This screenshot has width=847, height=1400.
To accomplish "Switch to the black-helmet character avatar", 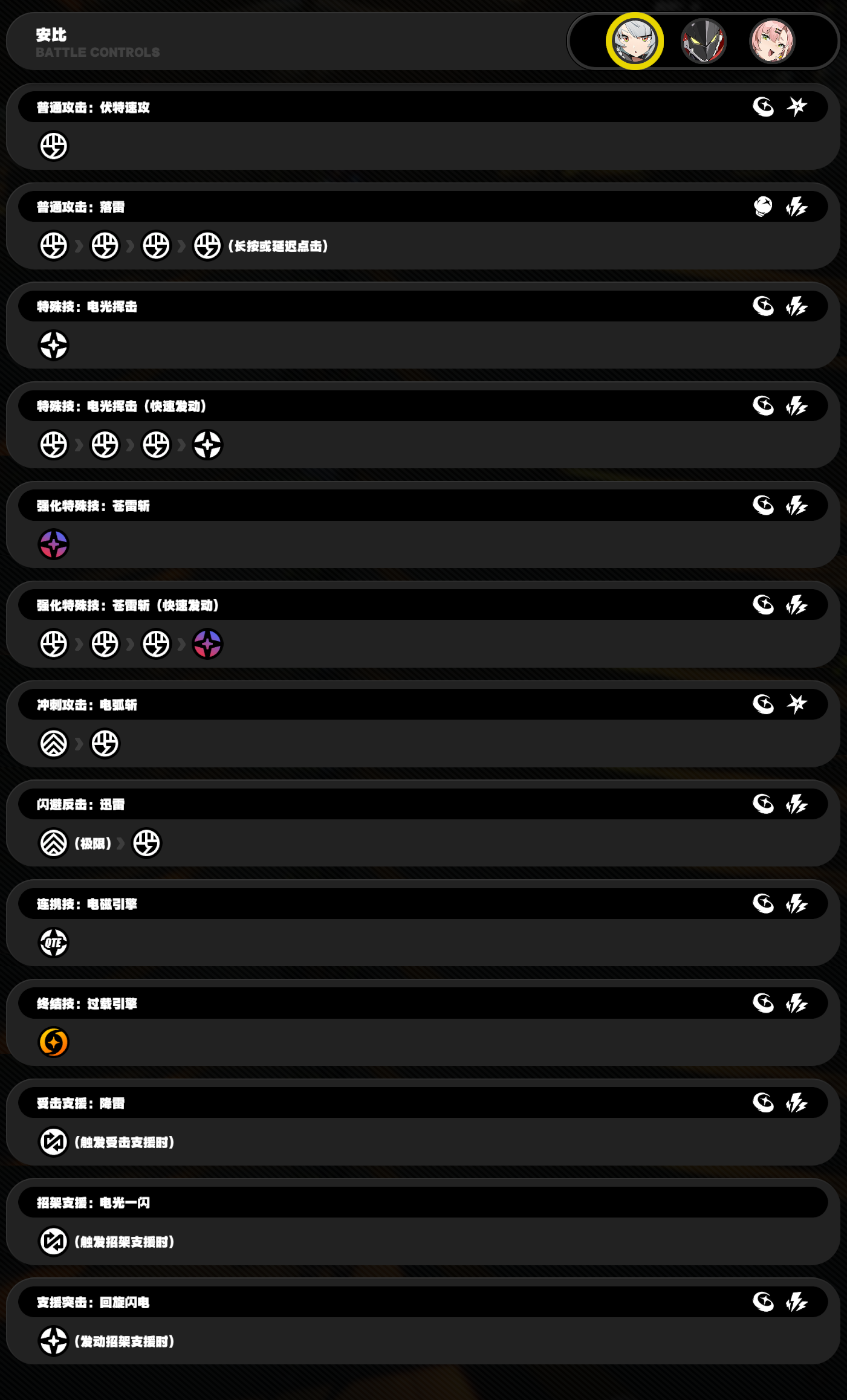I will (704, 41).
